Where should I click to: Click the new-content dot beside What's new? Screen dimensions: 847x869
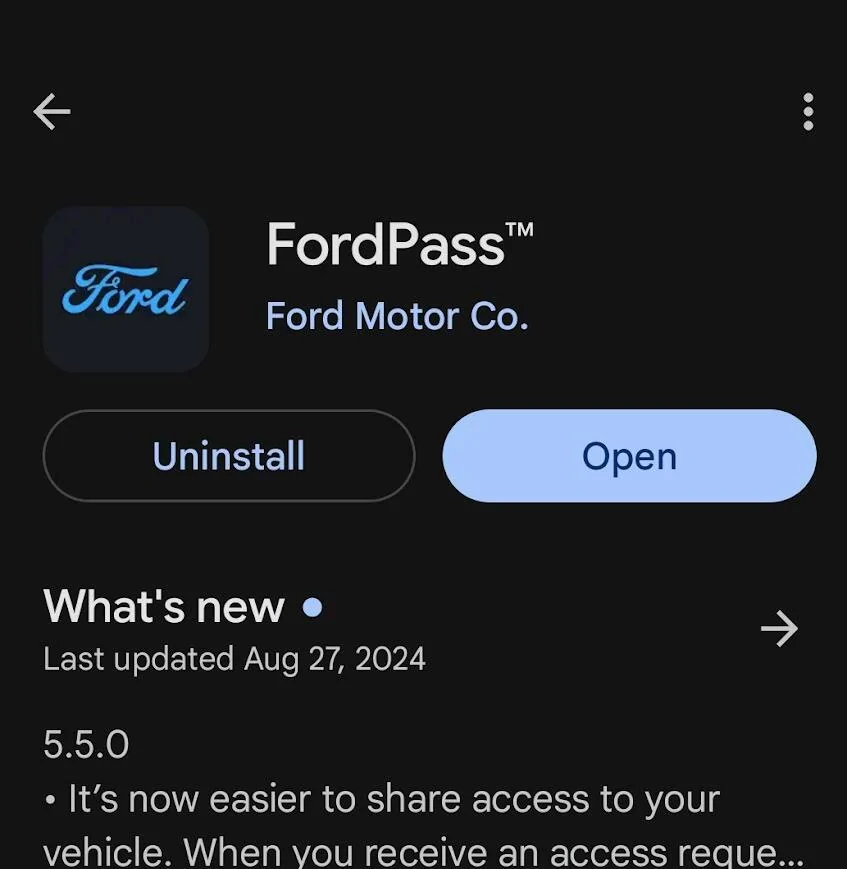(313, 607)
